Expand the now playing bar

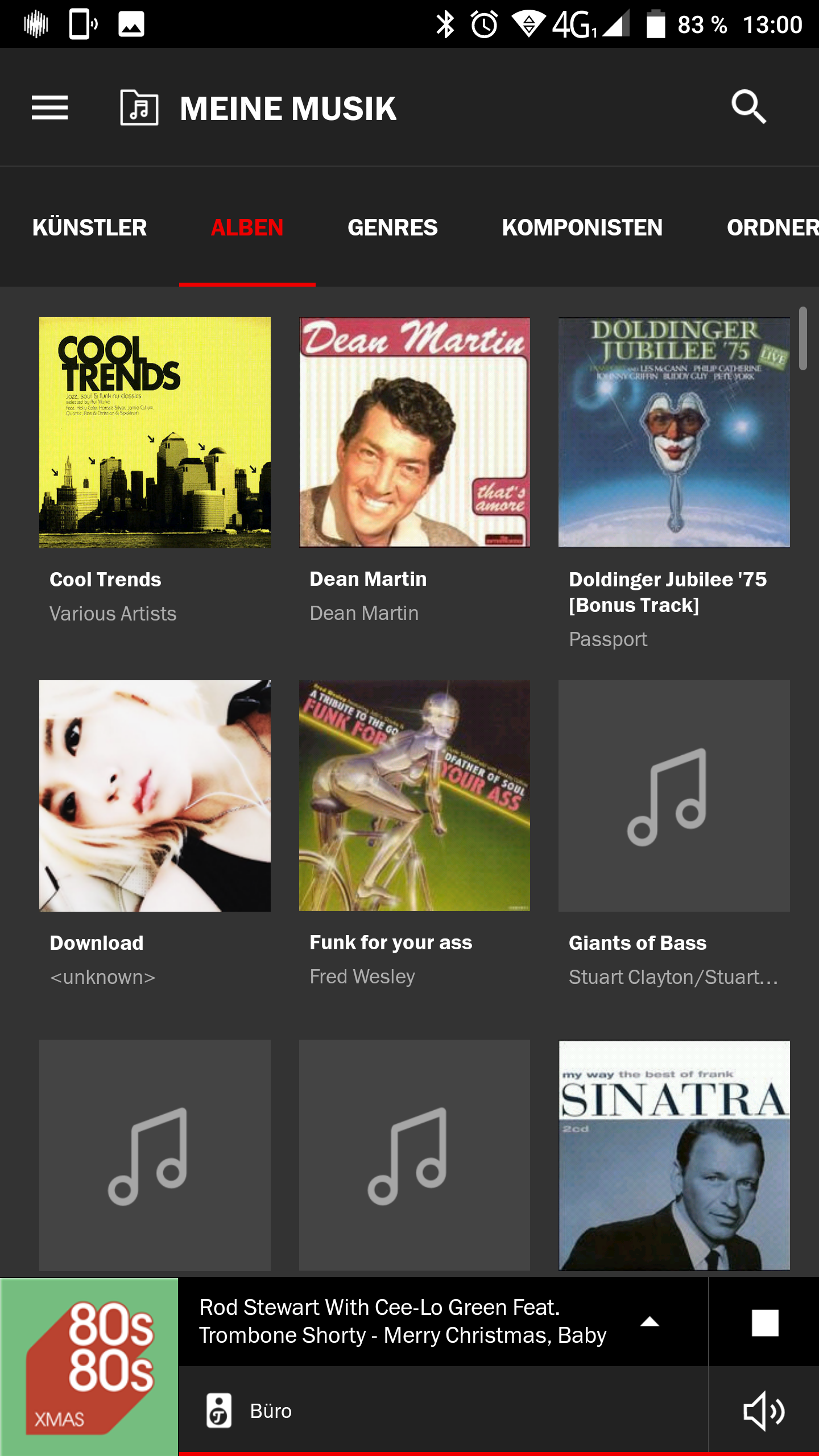[x=650, y=1322]
